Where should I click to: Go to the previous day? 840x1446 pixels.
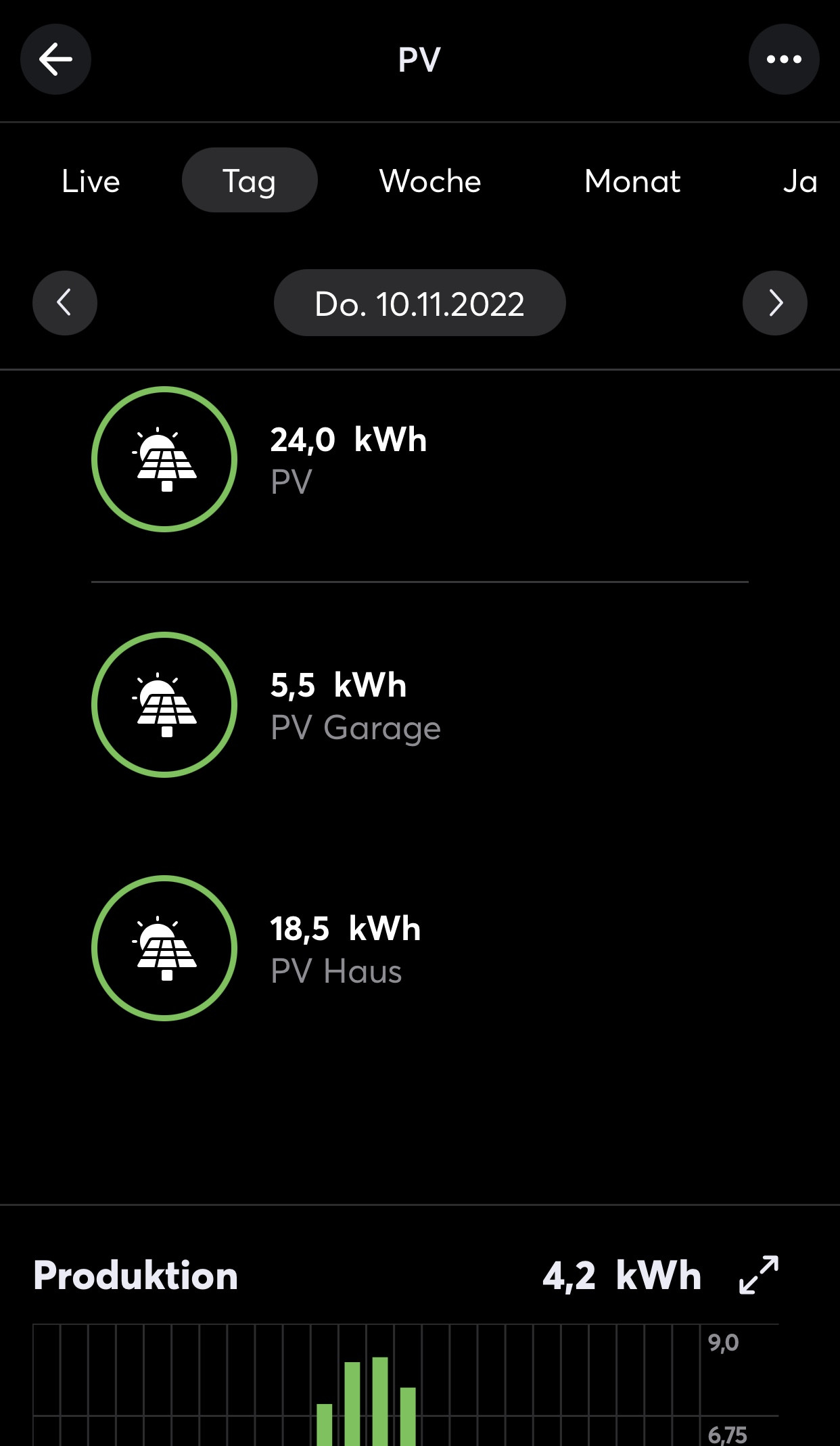(x=65, y=303)
